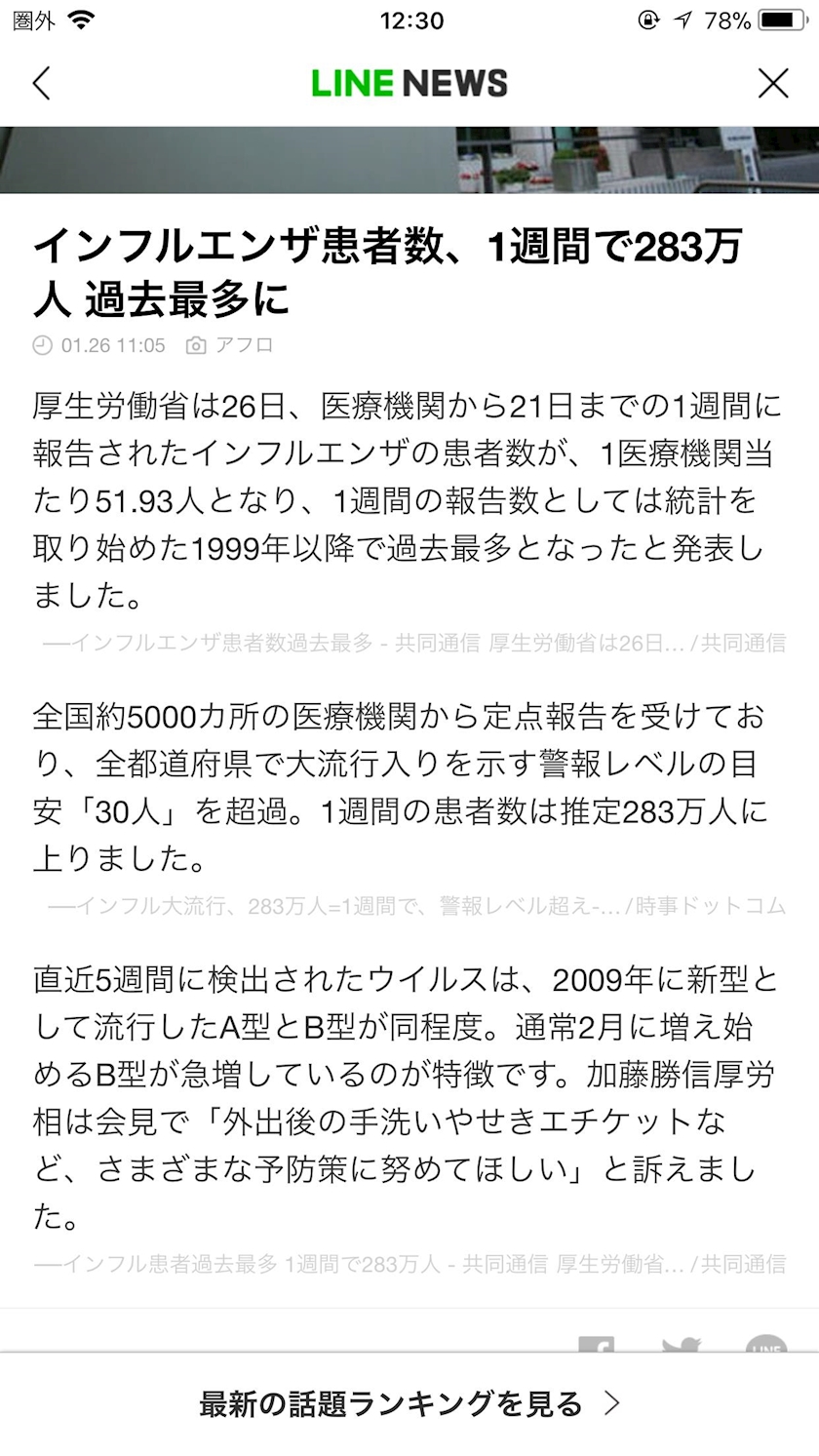
Task: Open the 共同通信 source link about 1週間で283万人
Action: 409,1265
